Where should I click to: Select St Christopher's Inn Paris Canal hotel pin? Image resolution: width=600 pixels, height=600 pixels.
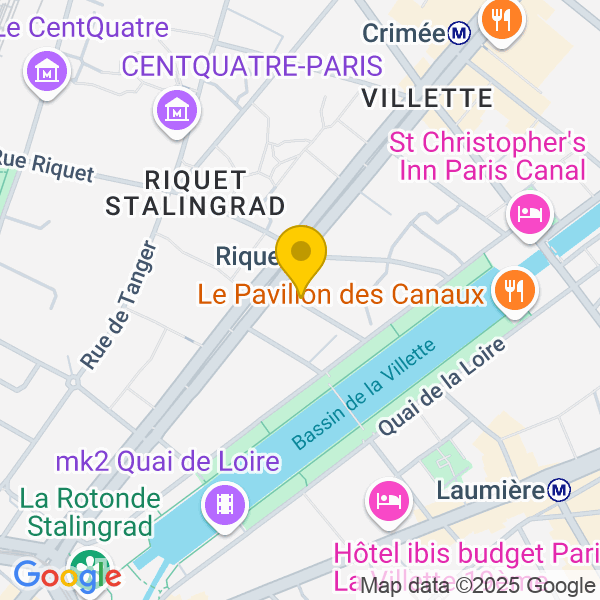point(530,213)
